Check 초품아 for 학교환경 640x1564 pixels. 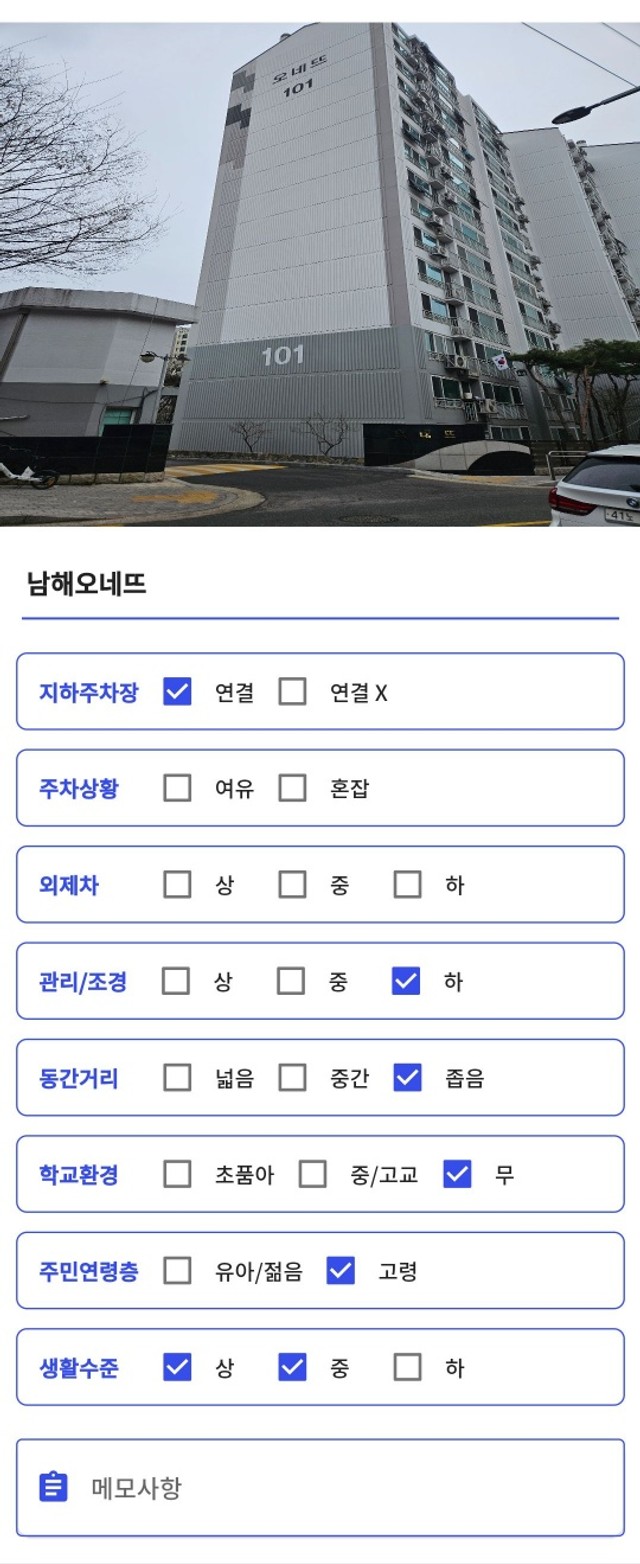pos(177,1174)
